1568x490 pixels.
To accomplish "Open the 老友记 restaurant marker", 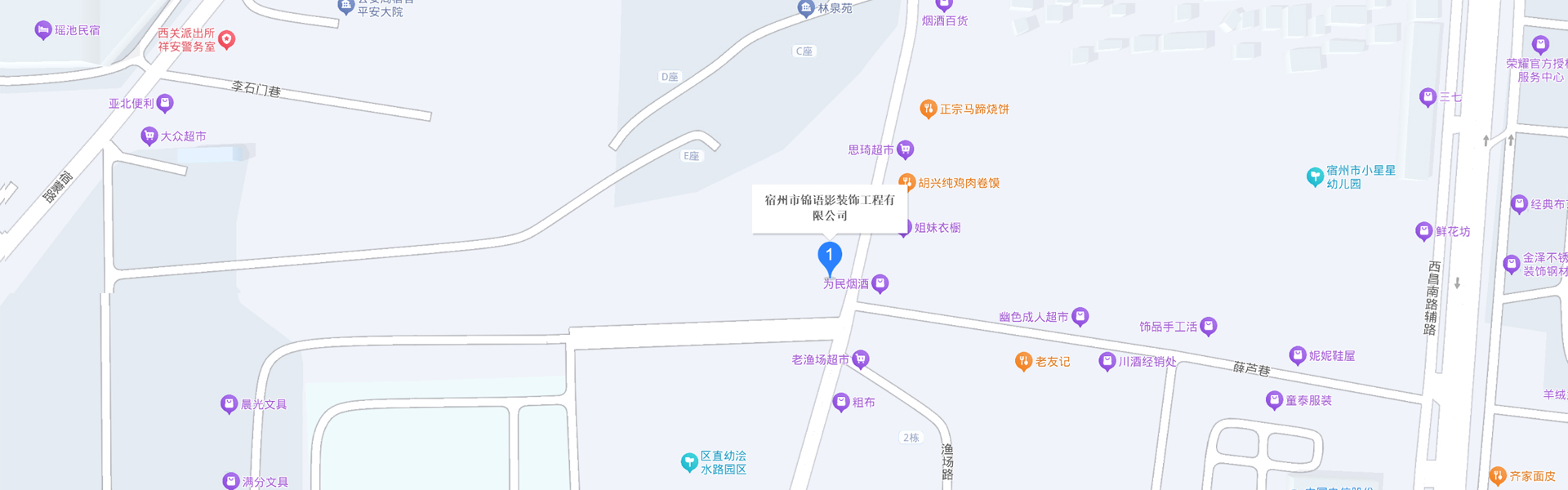I will coord(1023,361).
